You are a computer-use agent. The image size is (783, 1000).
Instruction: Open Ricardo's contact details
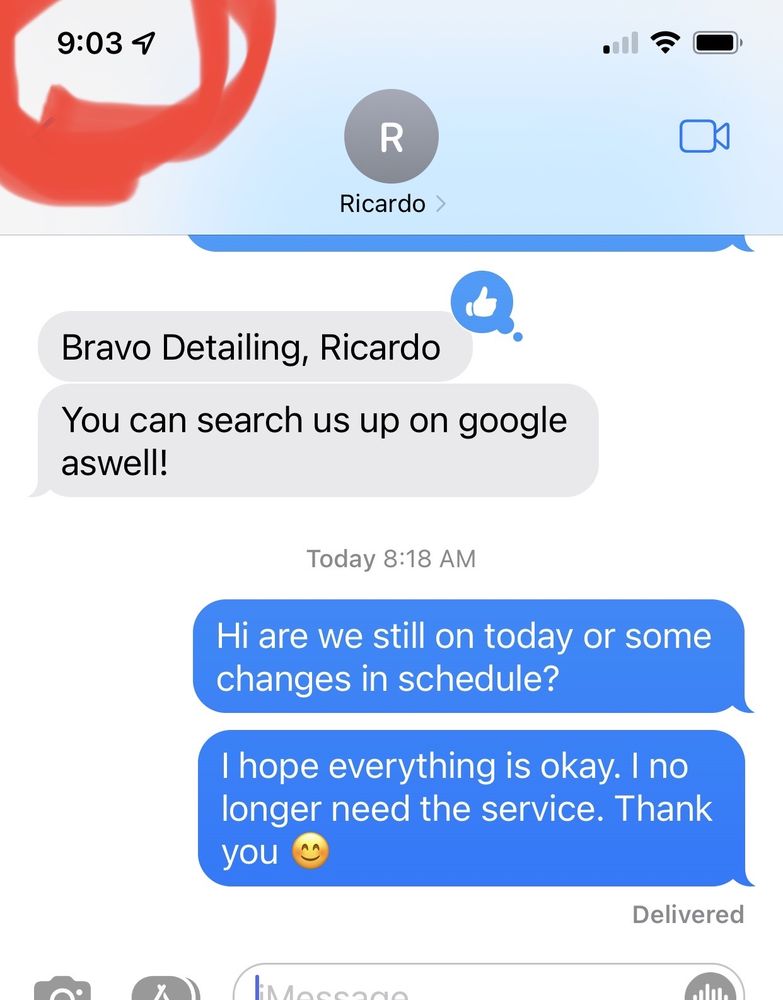pyautogui.click(x=391, y=158)
